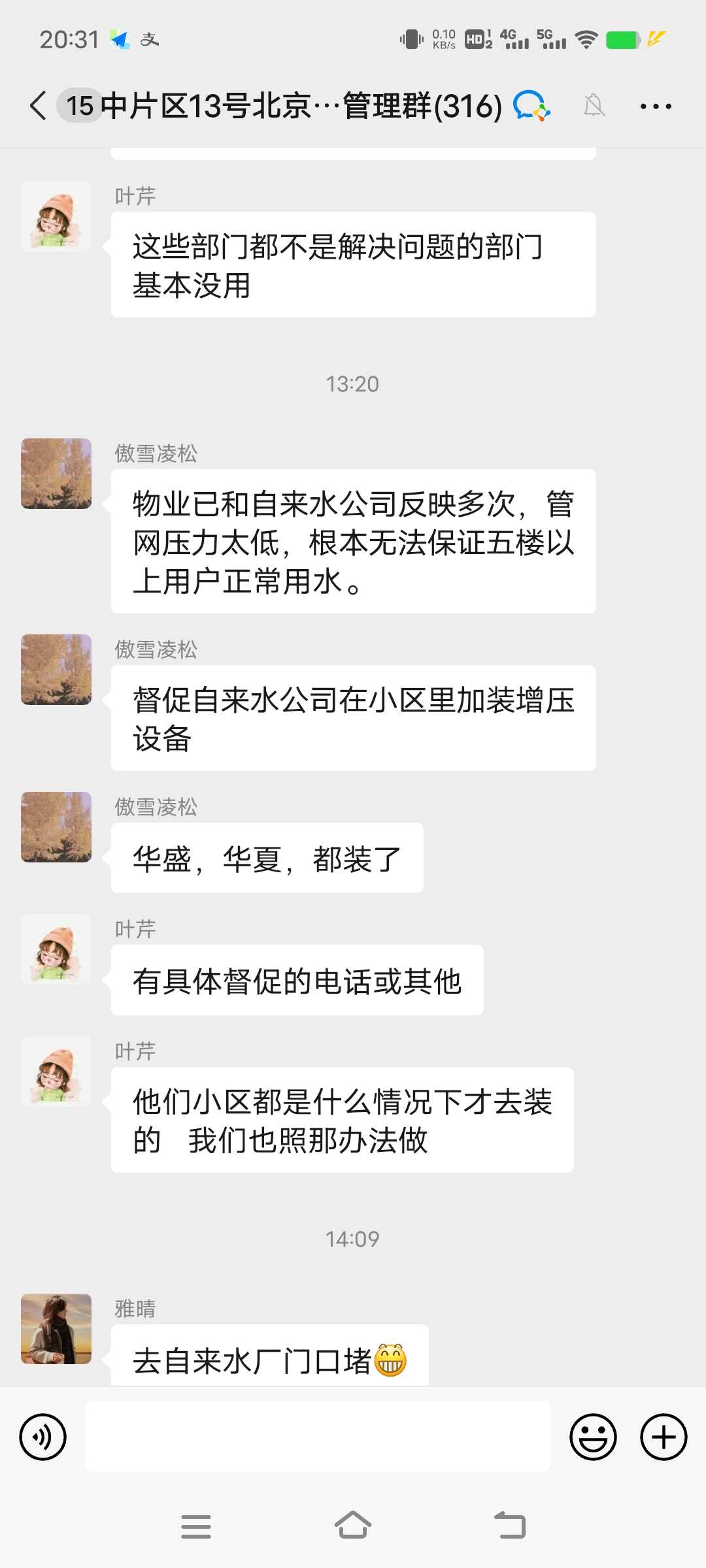
Task: Open 叶芹's avatar beside 基本没用 message
Action: (56, 217)
